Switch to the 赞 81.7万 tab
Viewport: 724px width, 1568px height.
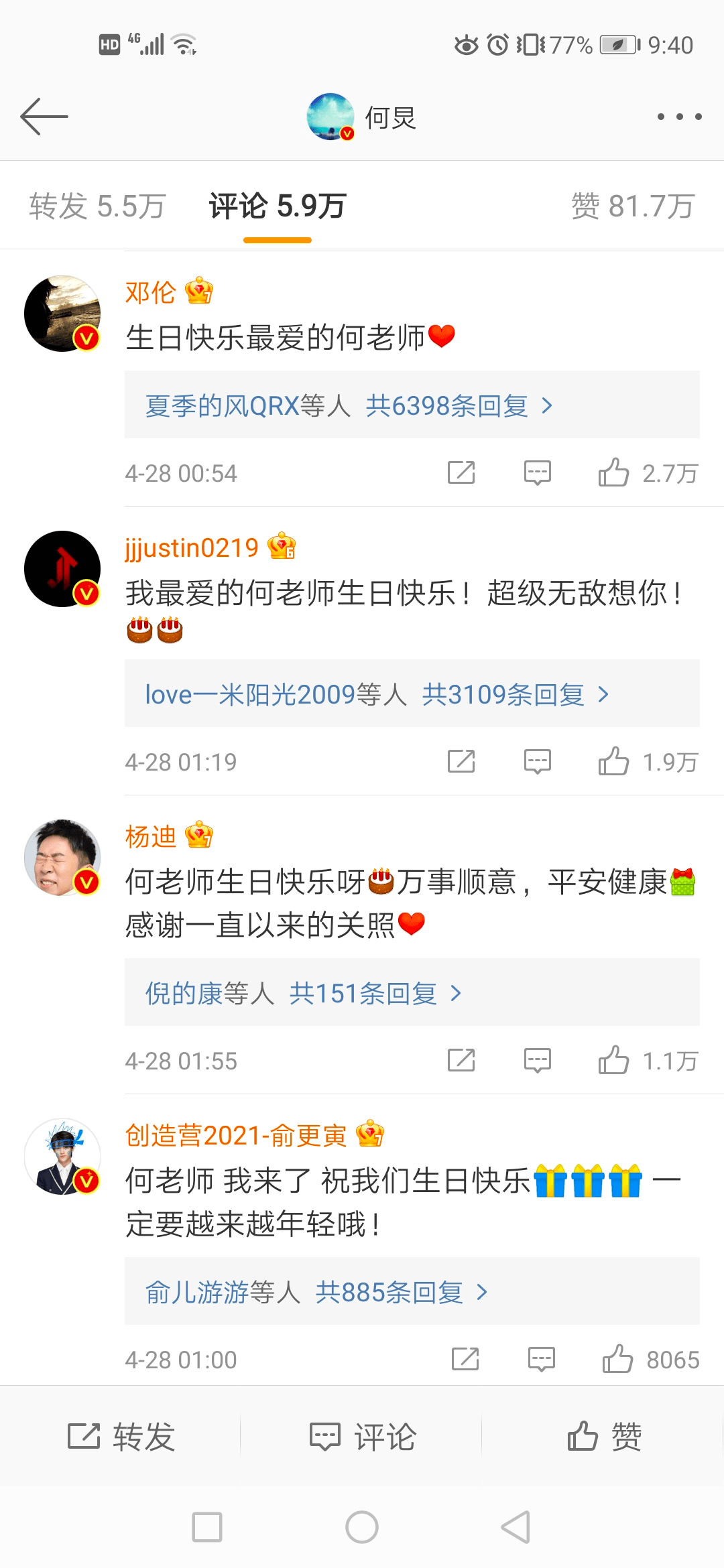click(x=632, y=206)
